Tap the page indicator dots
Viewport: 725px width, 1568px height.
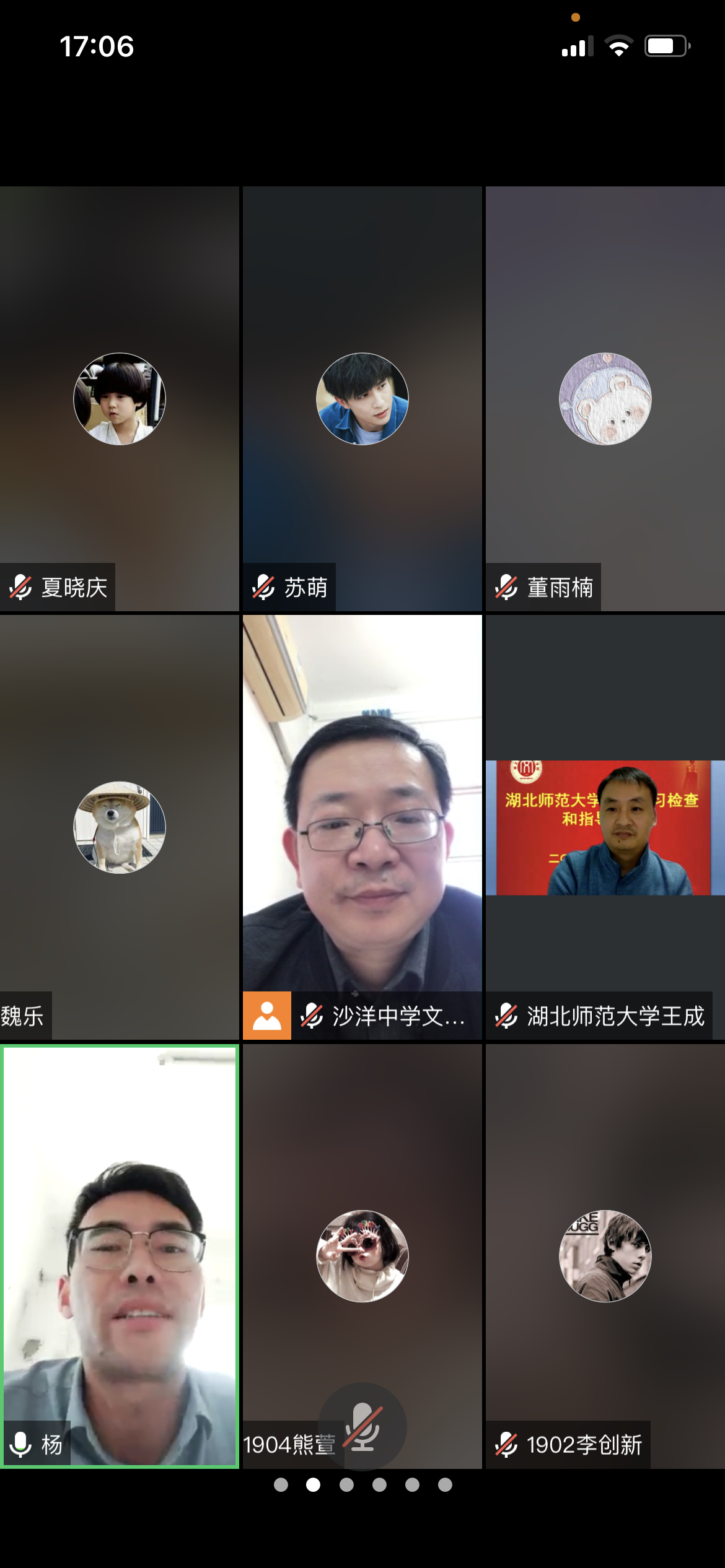(362, 1485)
